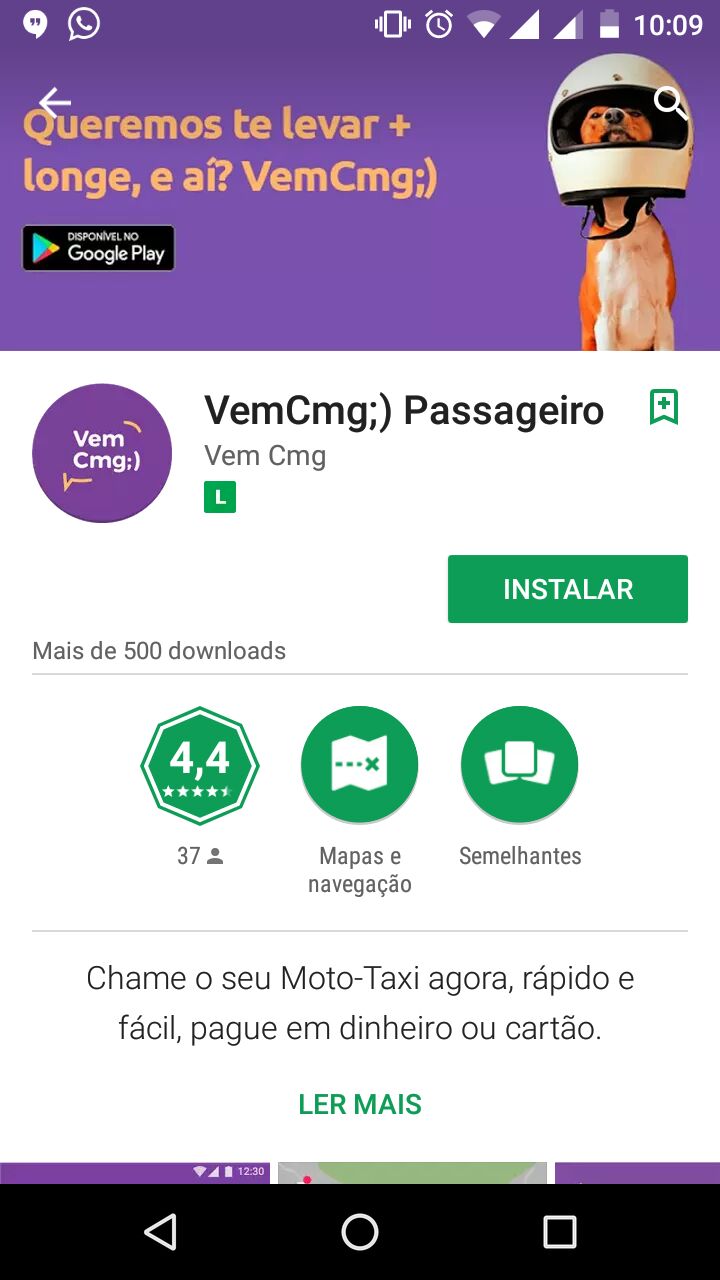The height and width of the screenshot is (1280, 720).
Task: Show Semelhantes apps
Action: [x=519, y=765]
